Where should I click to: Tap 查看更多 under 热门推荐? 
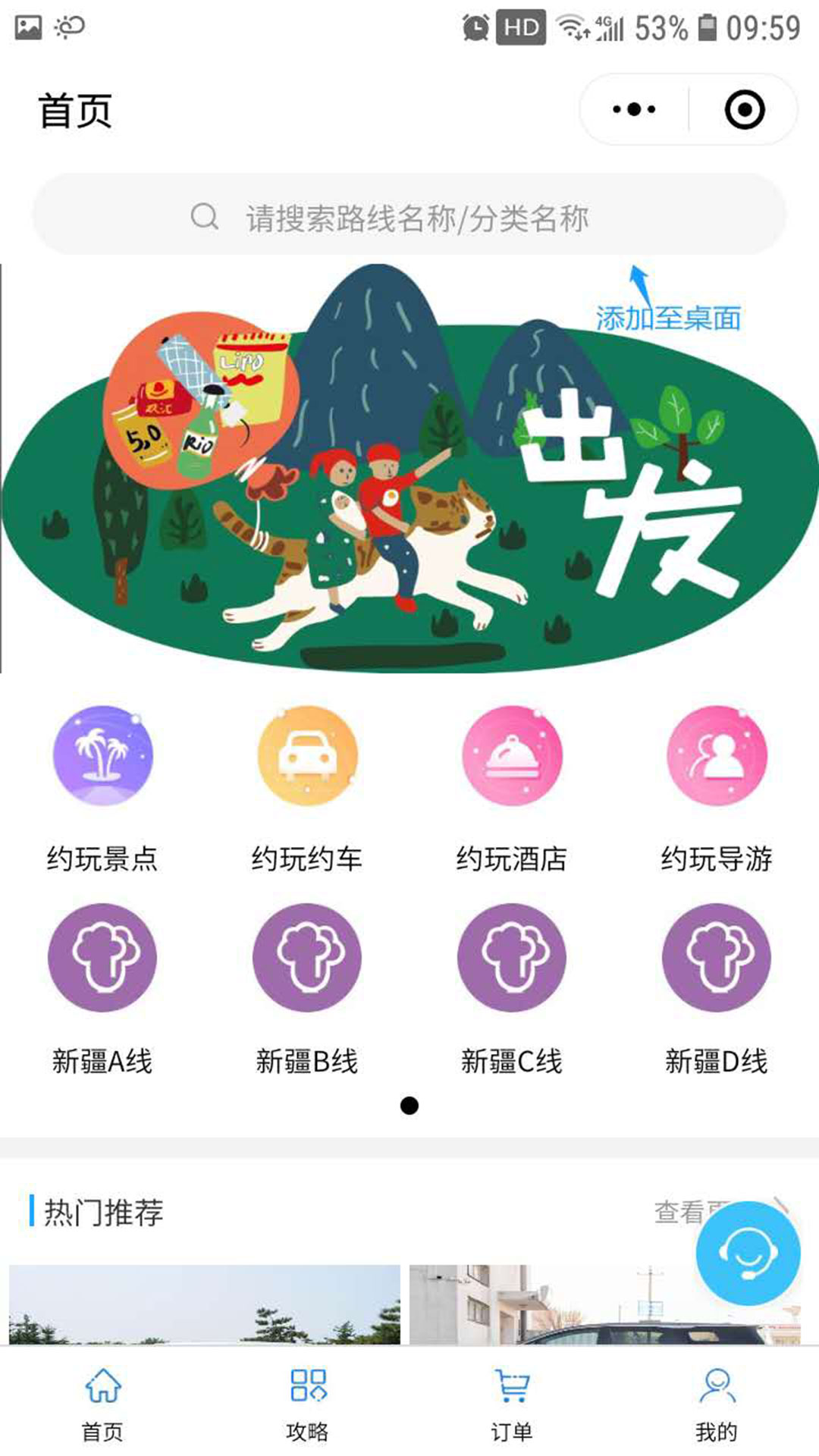(x=679, y=1212)
